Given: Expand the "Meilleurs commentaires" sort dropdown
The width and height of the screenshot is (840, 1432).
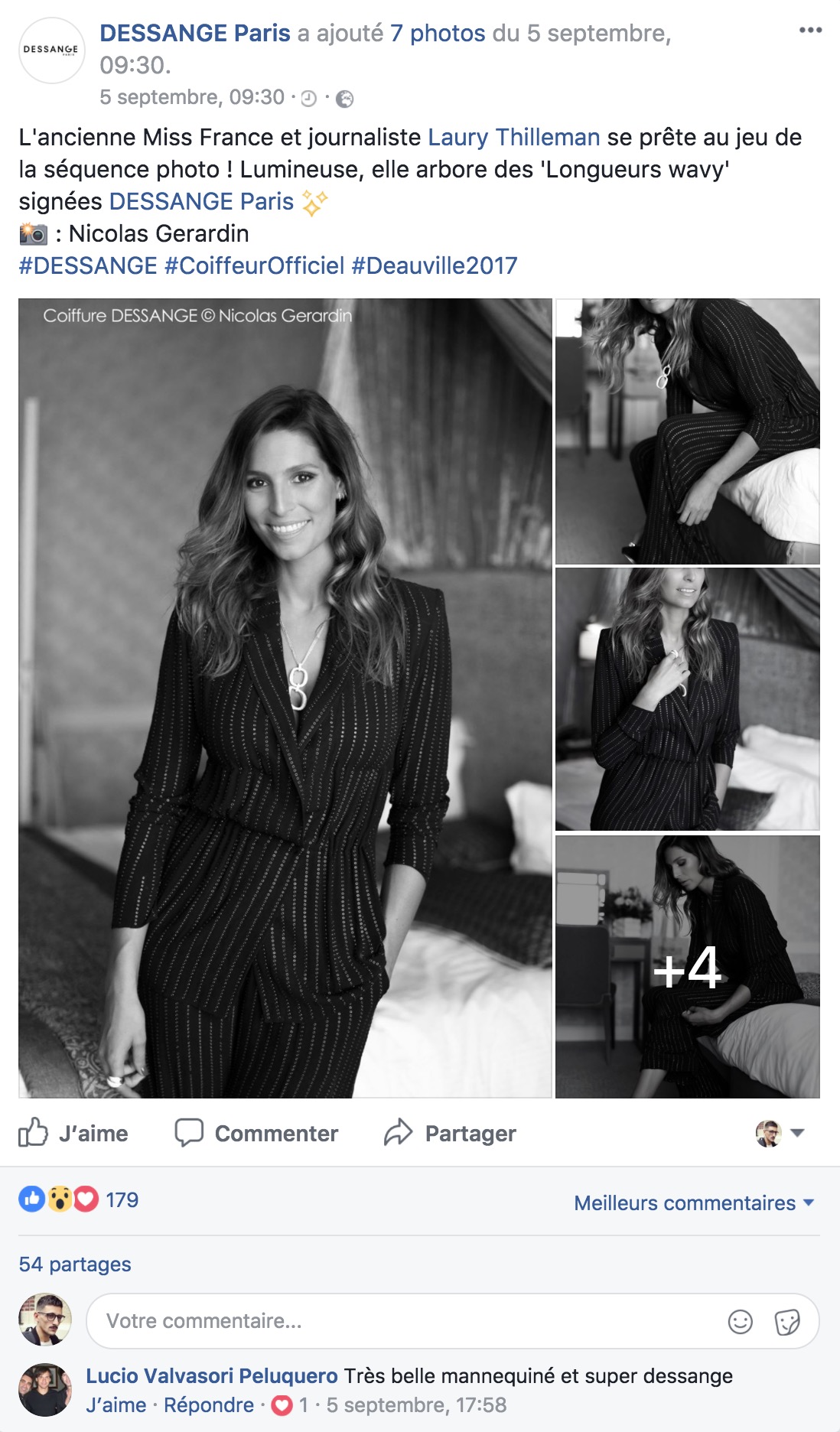Looking at the screenshot, I should pos(693,1203).
